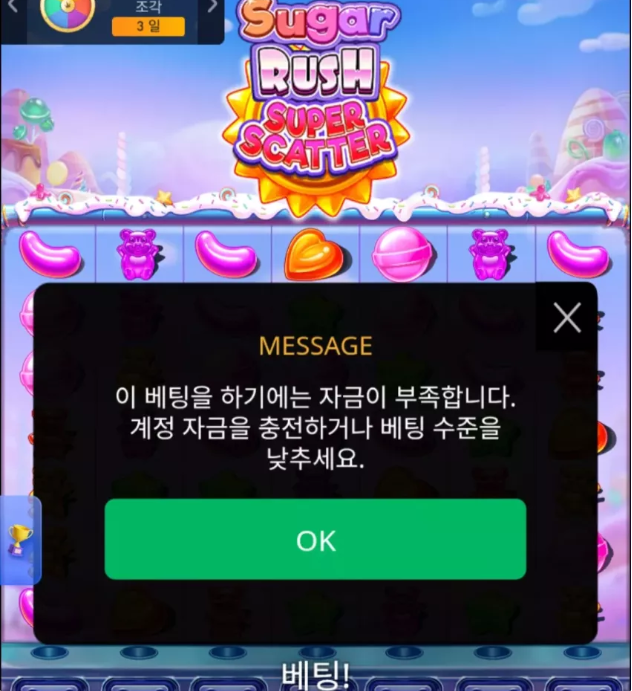632x691 pixels.
Task: Tap the next arrow beside the wheel
Action: [x=212, y=7]
